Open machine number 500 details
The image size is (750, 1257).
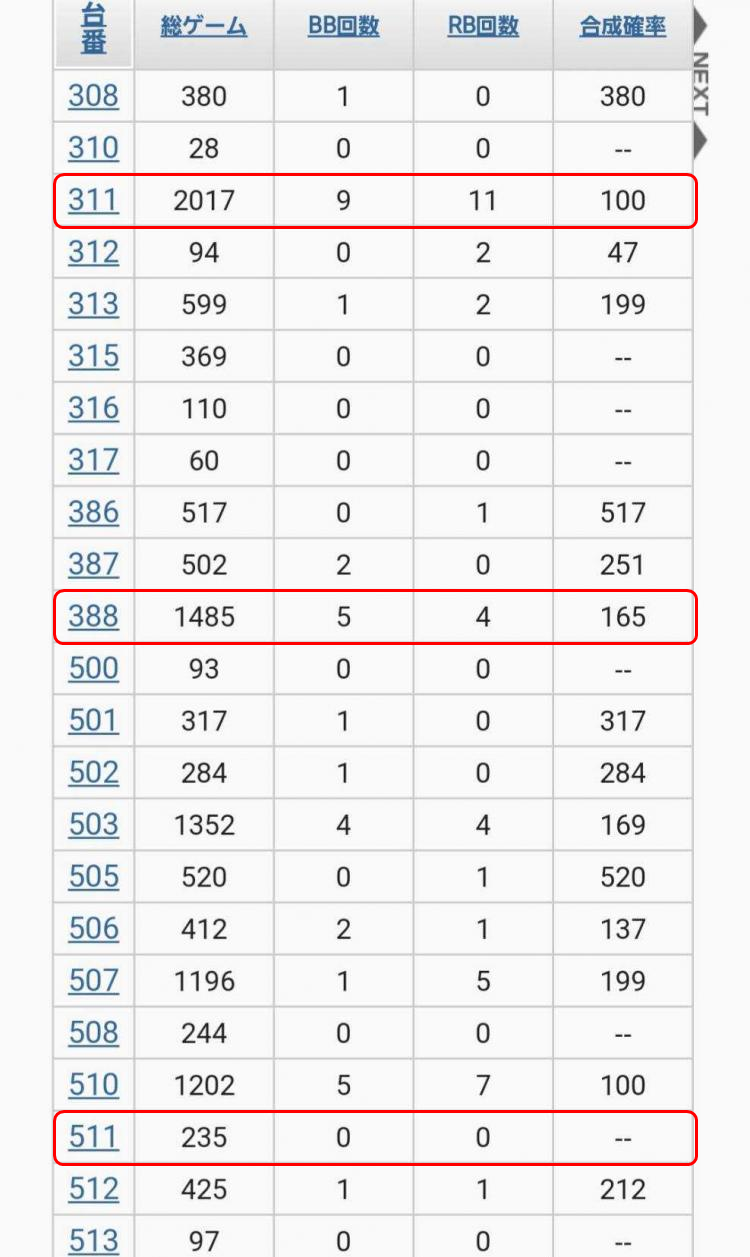93,668
